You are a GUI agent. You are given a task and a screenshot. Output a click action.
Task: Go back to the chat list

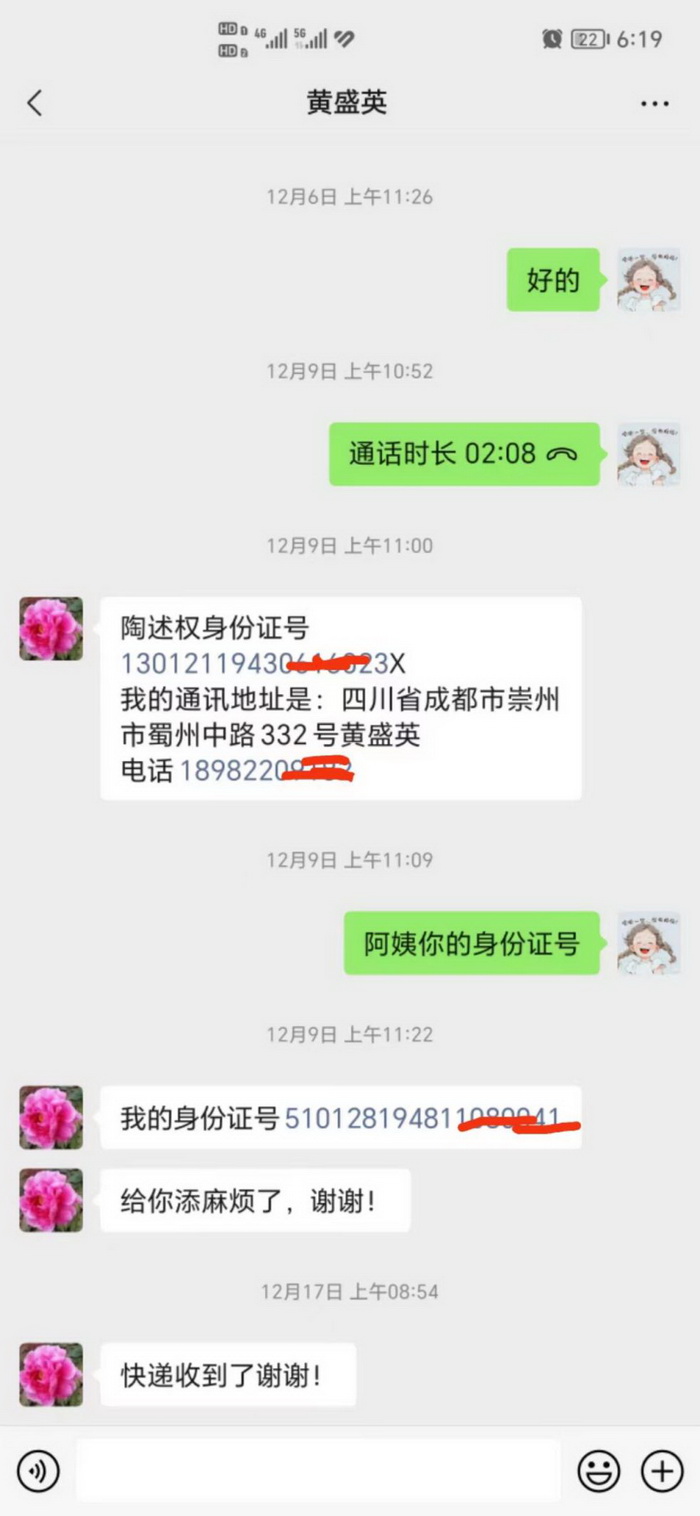(x=35, y=102)
